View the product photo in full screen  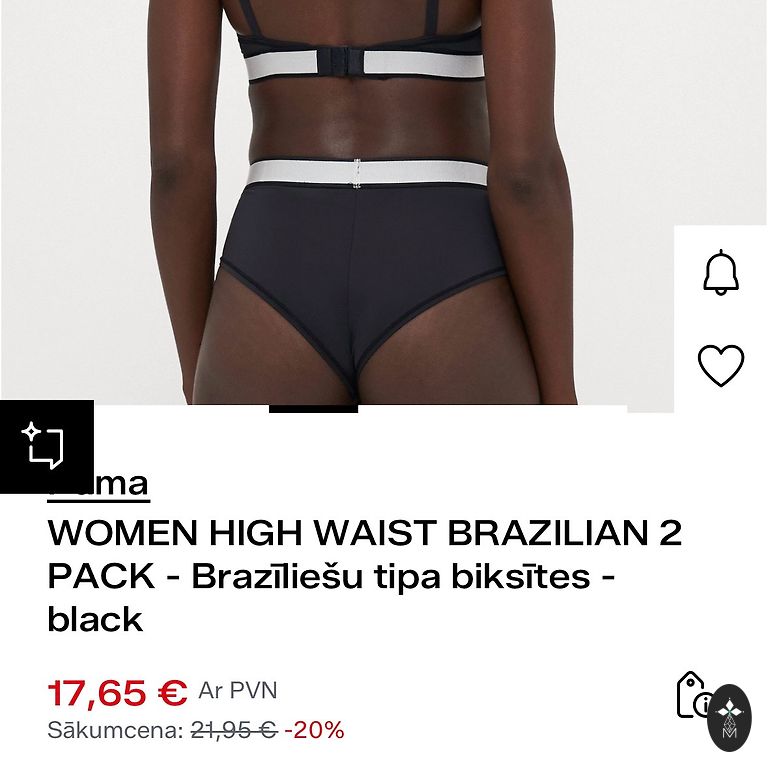coord(340,200)
